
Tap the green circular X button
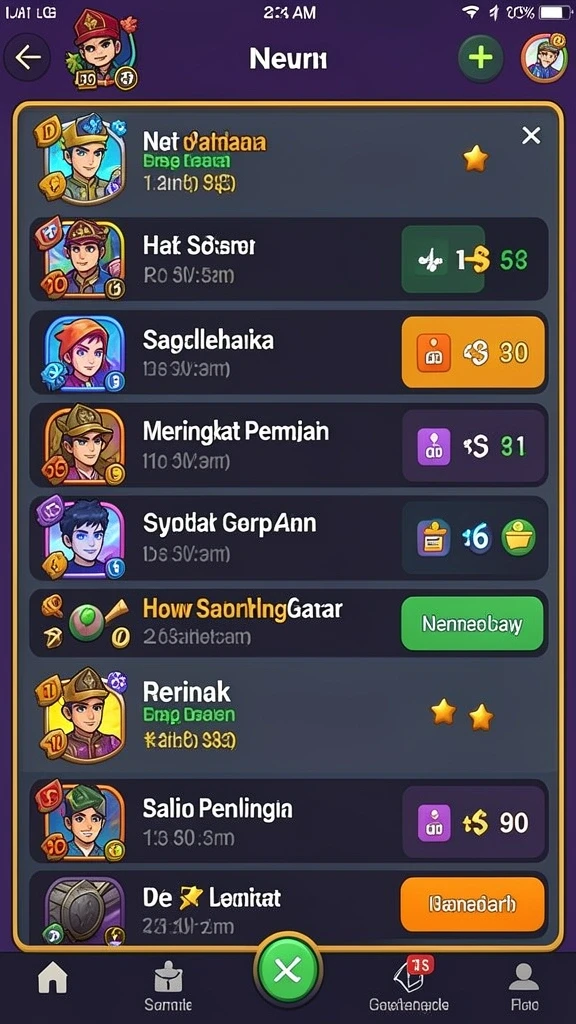click(x=287, y=972)
